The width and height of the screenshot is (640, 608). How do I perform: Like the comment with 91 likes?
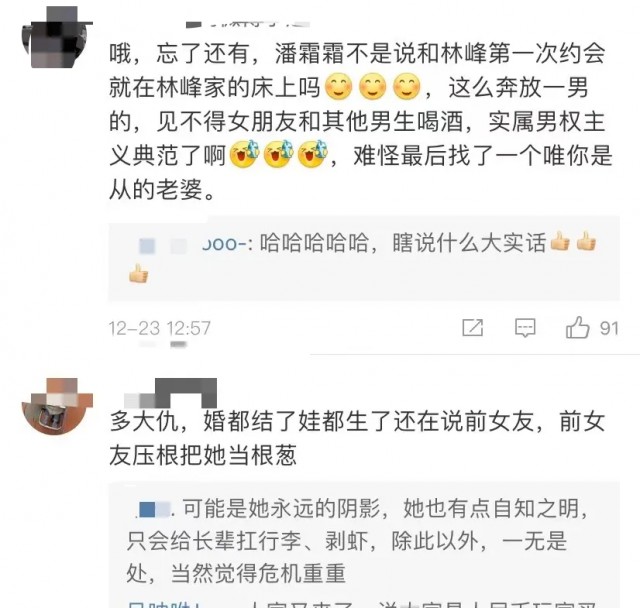578,328
